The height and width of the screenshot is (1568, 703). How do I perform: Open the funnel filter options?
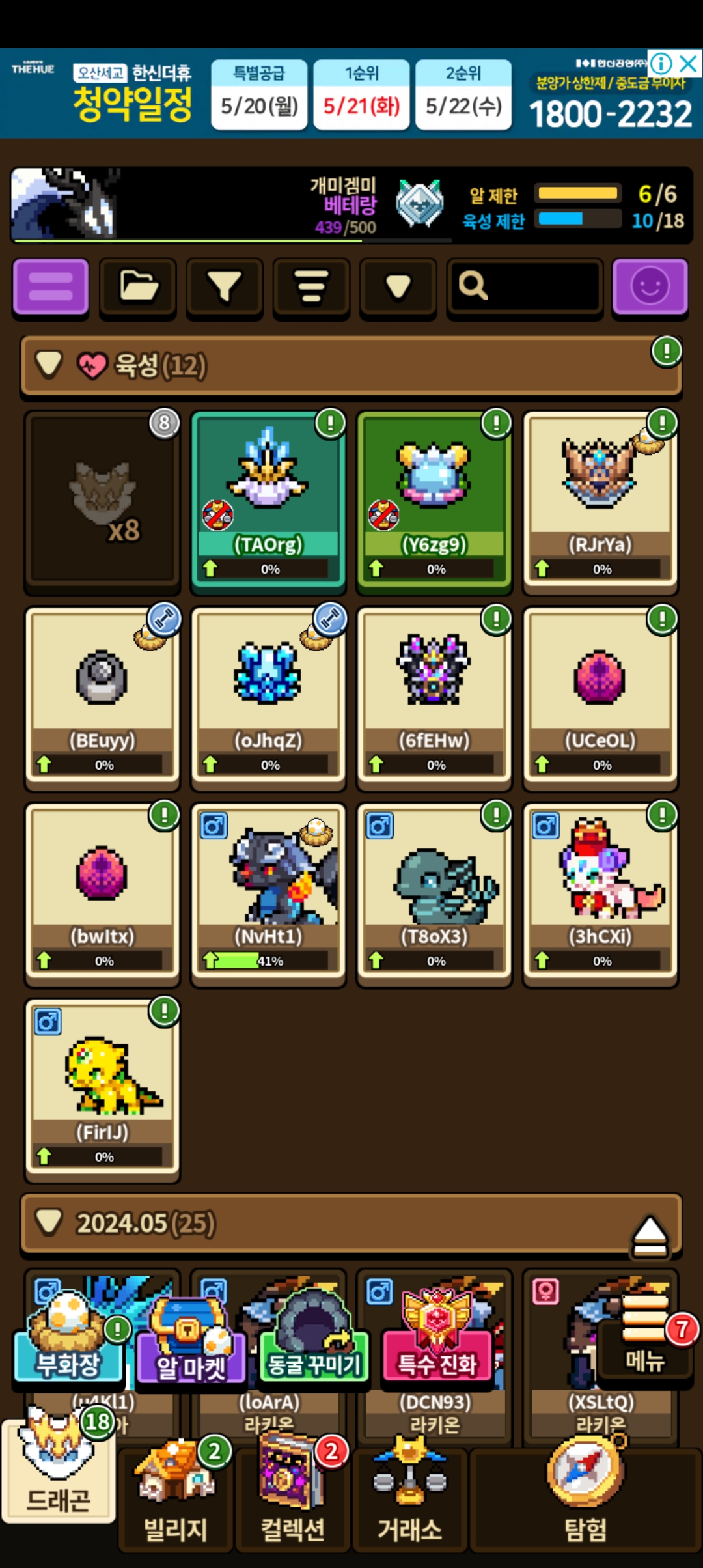pyautogui.click(x=225, y=287)
